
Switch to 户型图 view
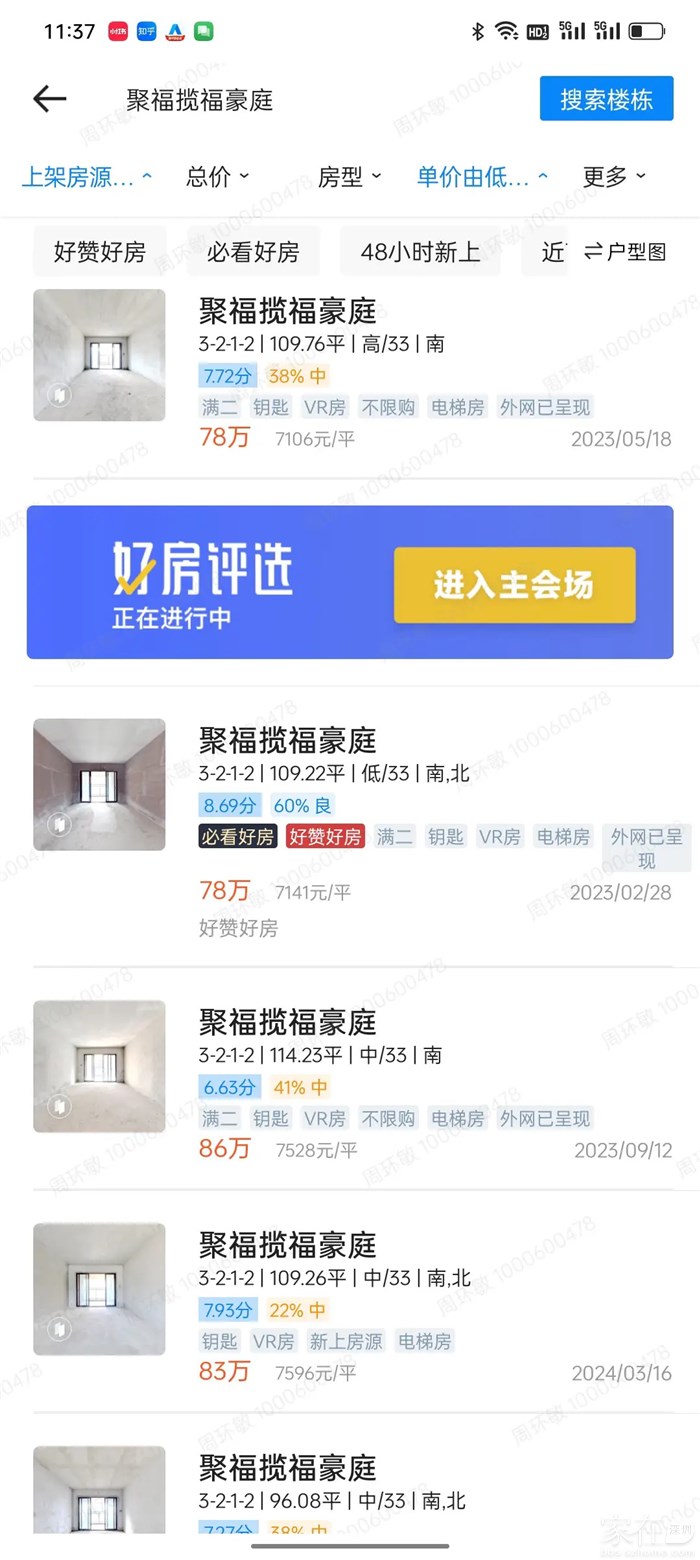(x=626, y=252)
